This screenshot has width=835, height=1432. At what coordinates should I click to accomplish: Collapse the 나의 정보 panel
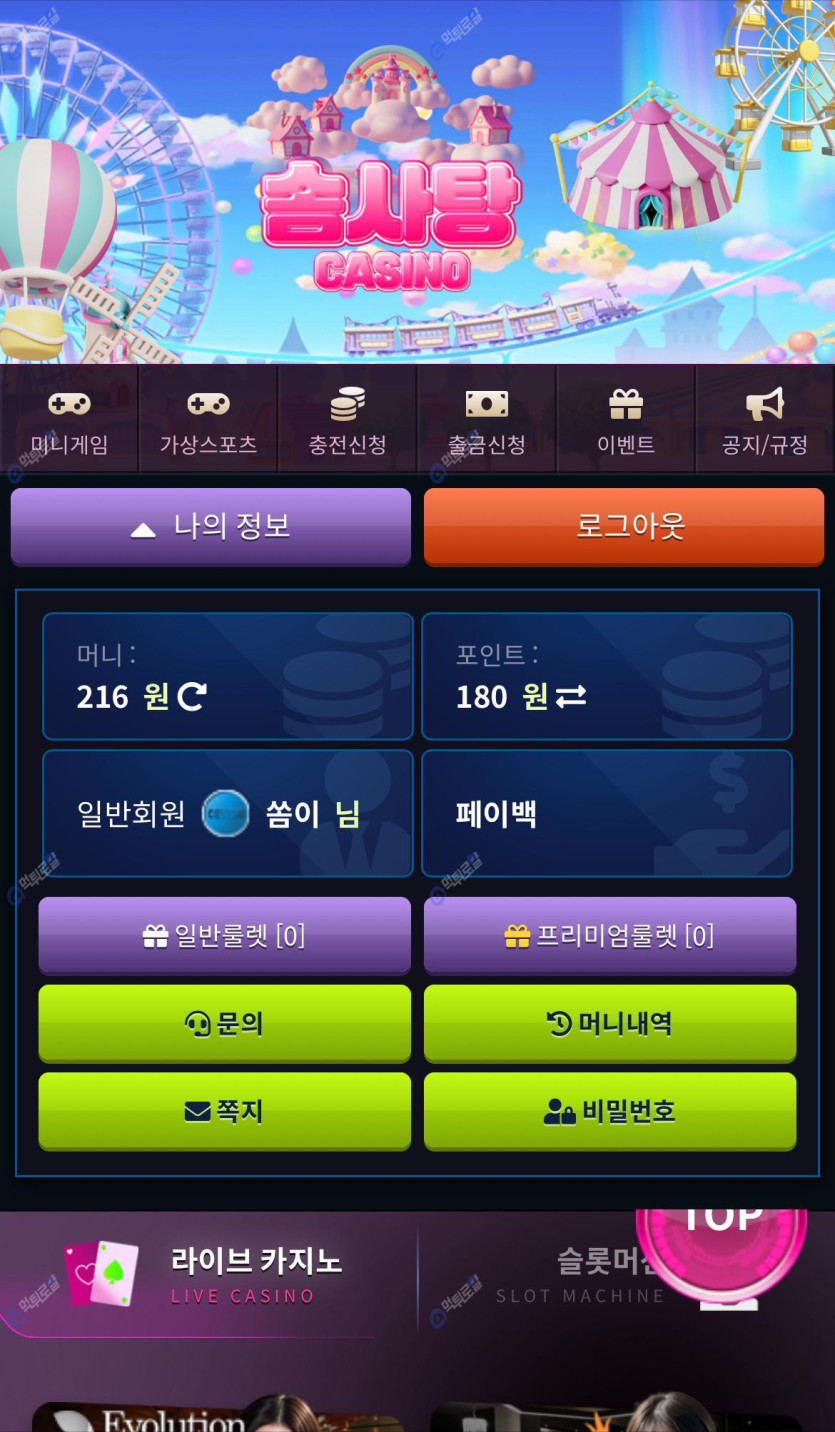[211, 527]
